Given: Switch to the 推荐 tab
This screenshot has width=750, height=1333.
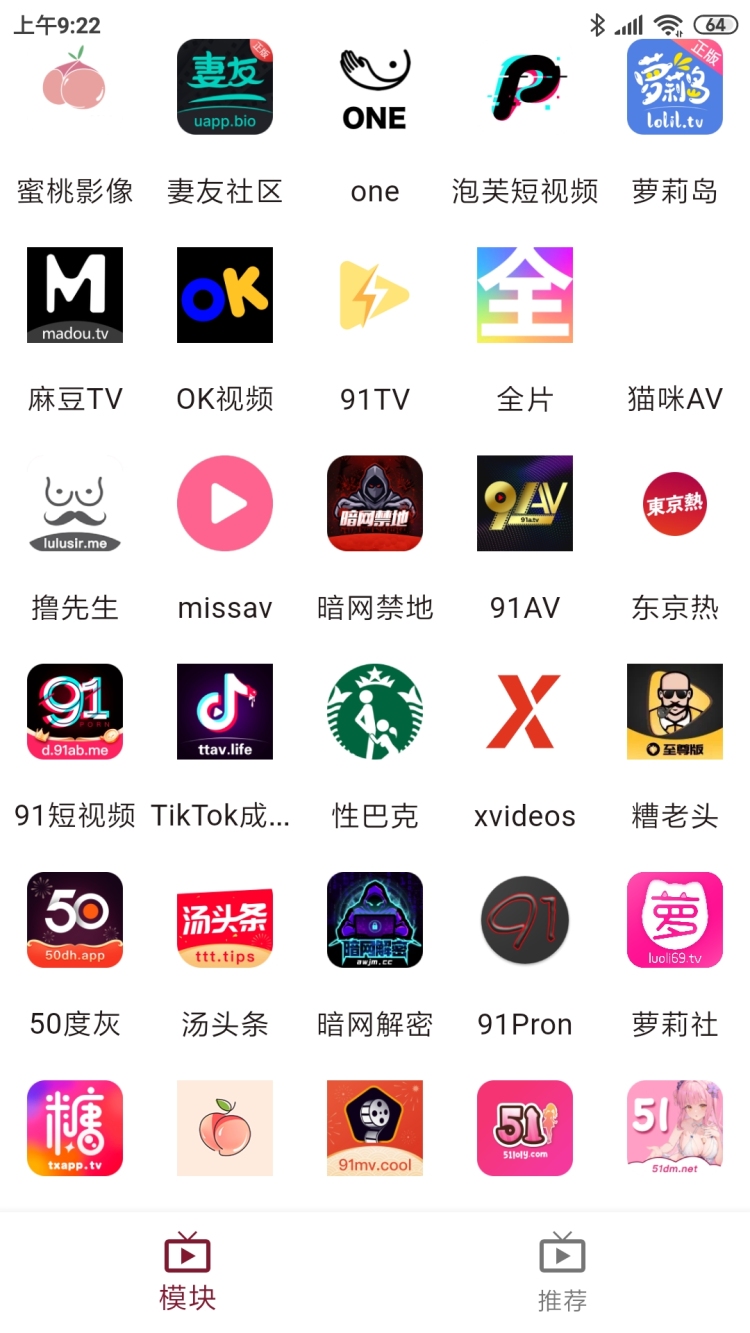Looking at the screenshot, I should point(562,1270).
